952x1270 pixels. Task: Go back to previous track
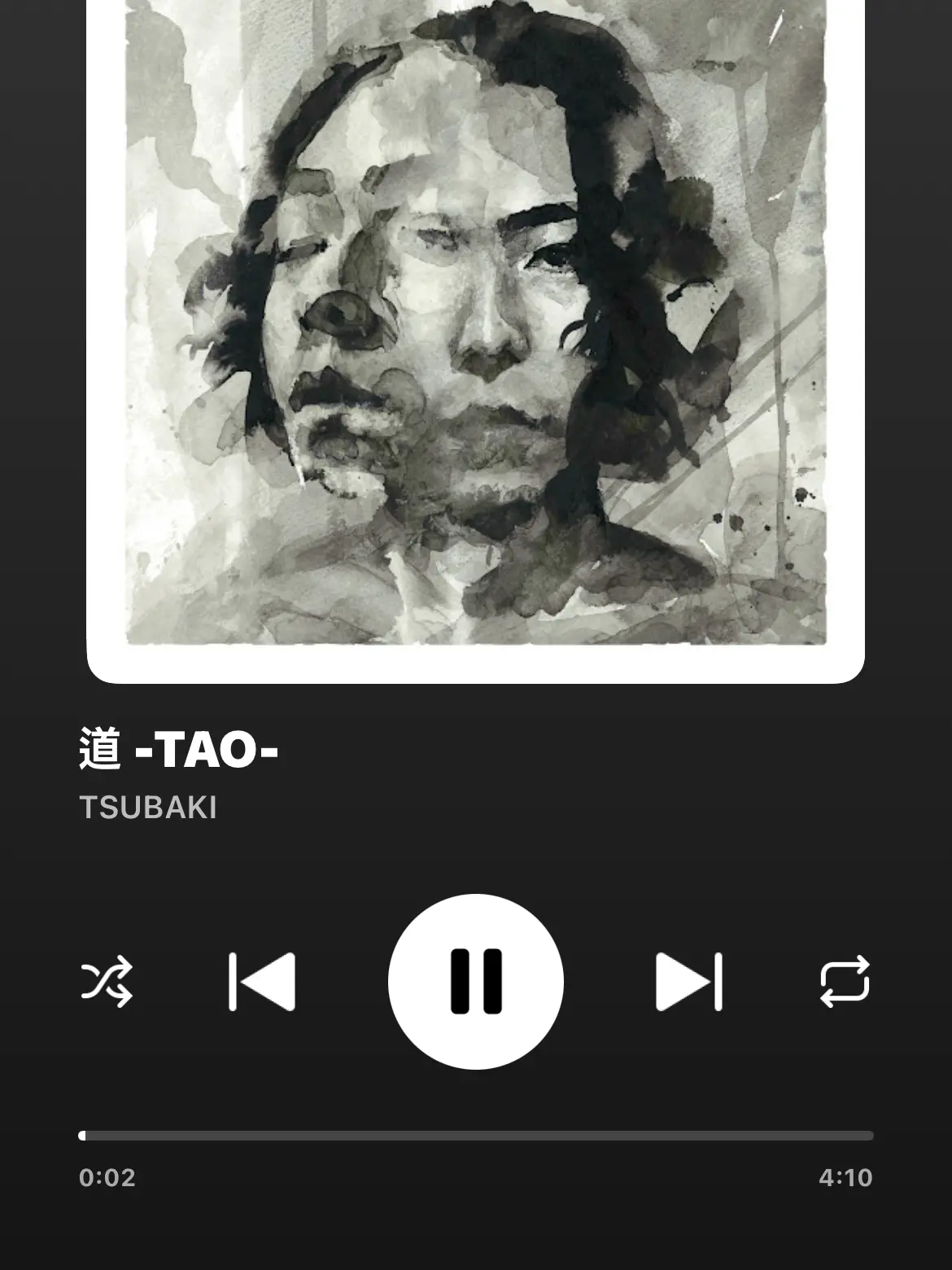262,982
